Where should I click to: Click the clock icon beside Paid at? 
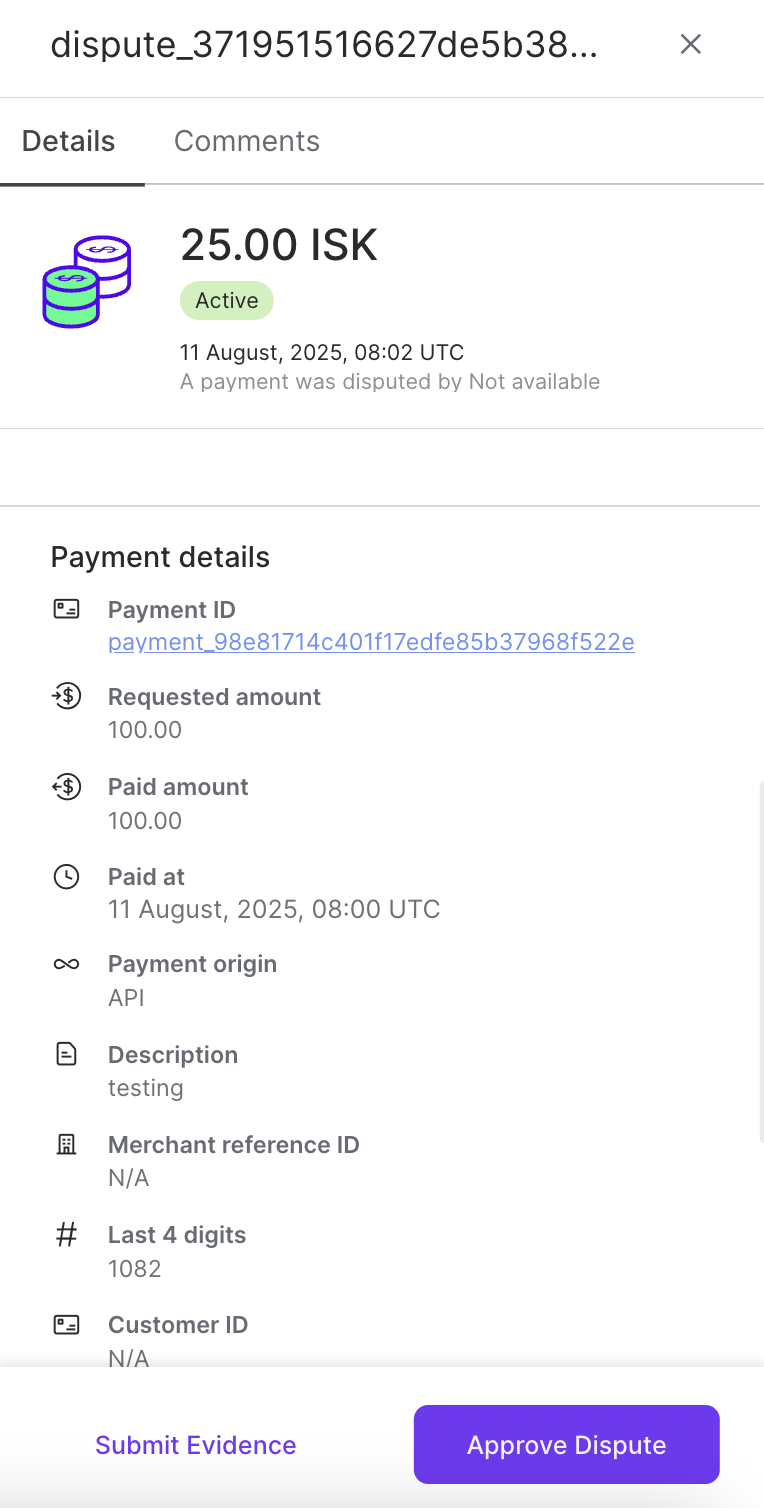pos(66,877)
